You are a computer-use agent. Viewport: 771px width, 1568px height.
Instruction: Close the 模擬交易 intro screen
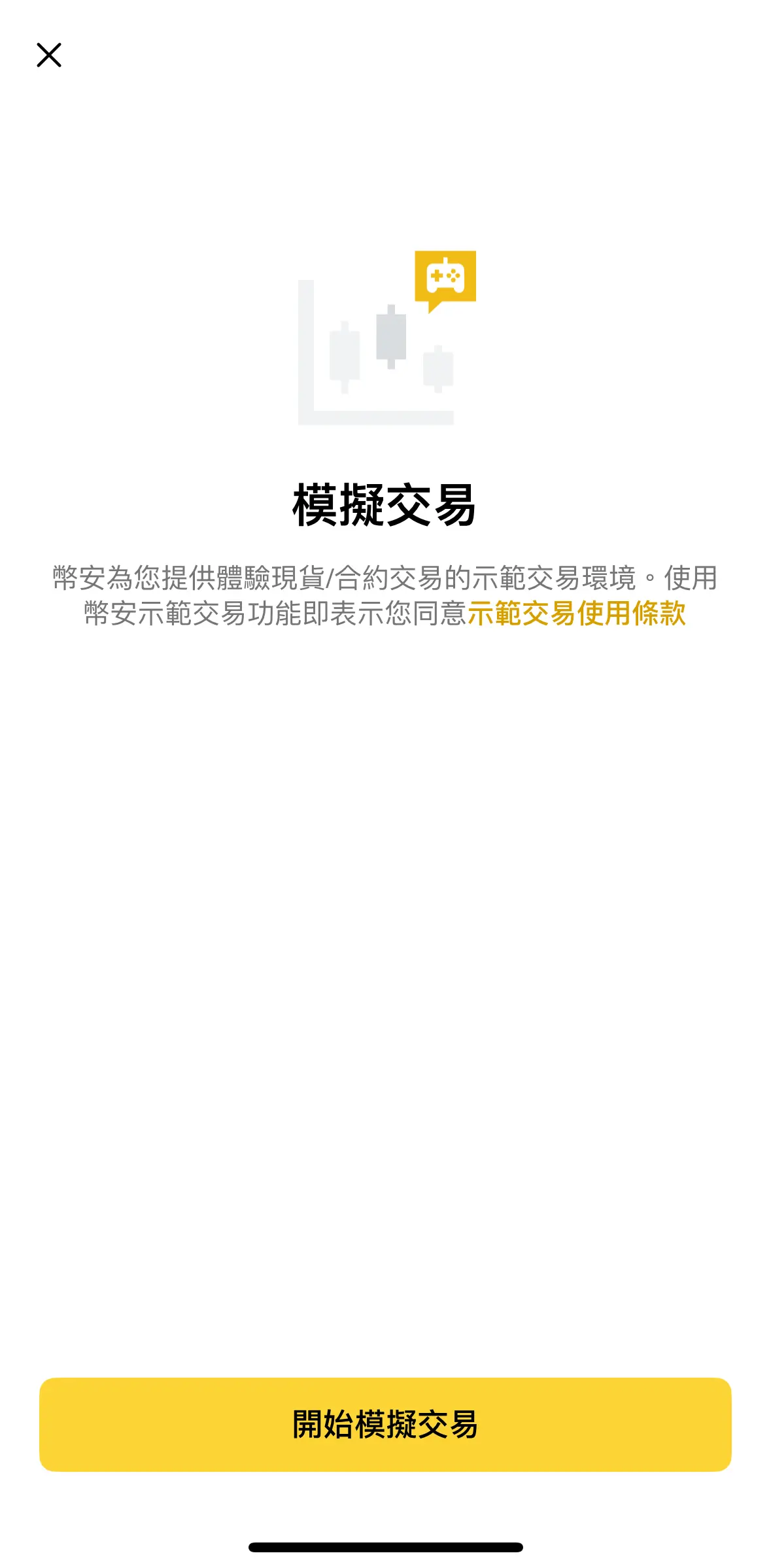(49, 55)
